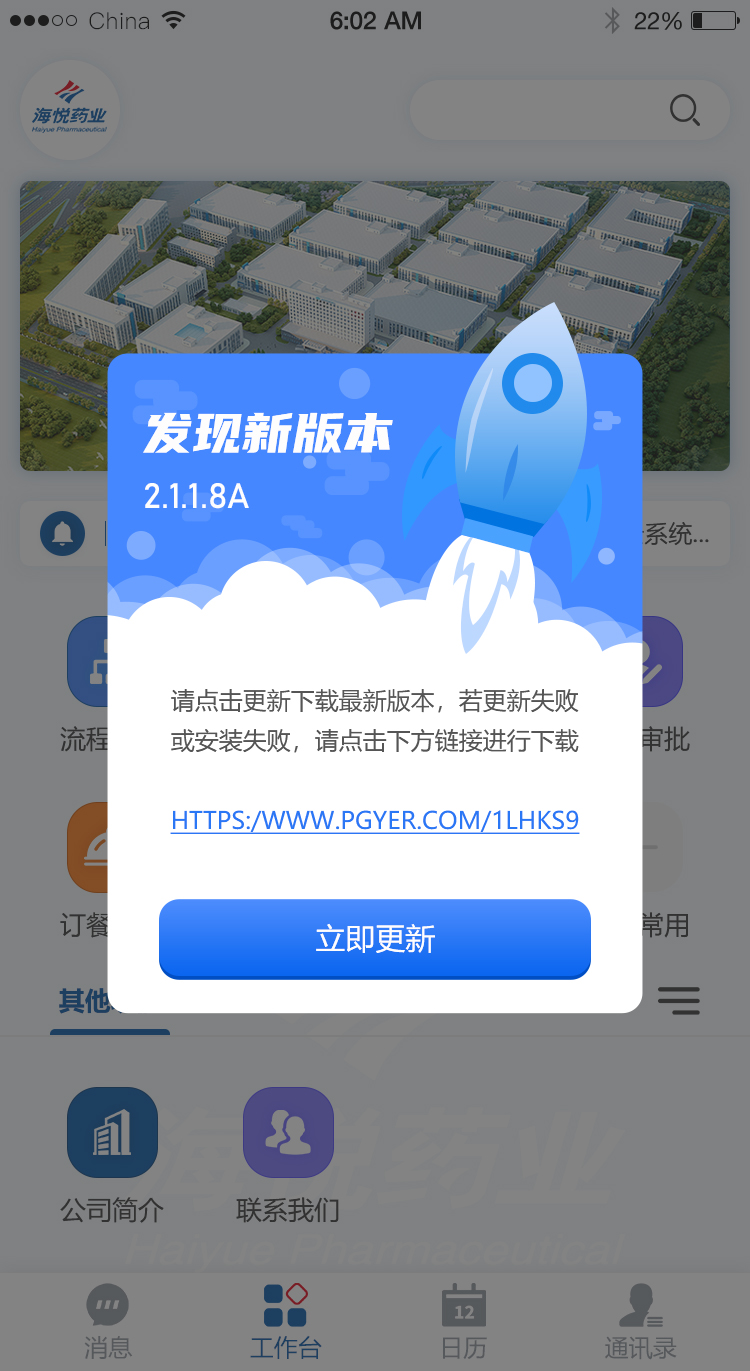
Task: Open the 公司简介 company profile icon
Action: point(112,1132)
